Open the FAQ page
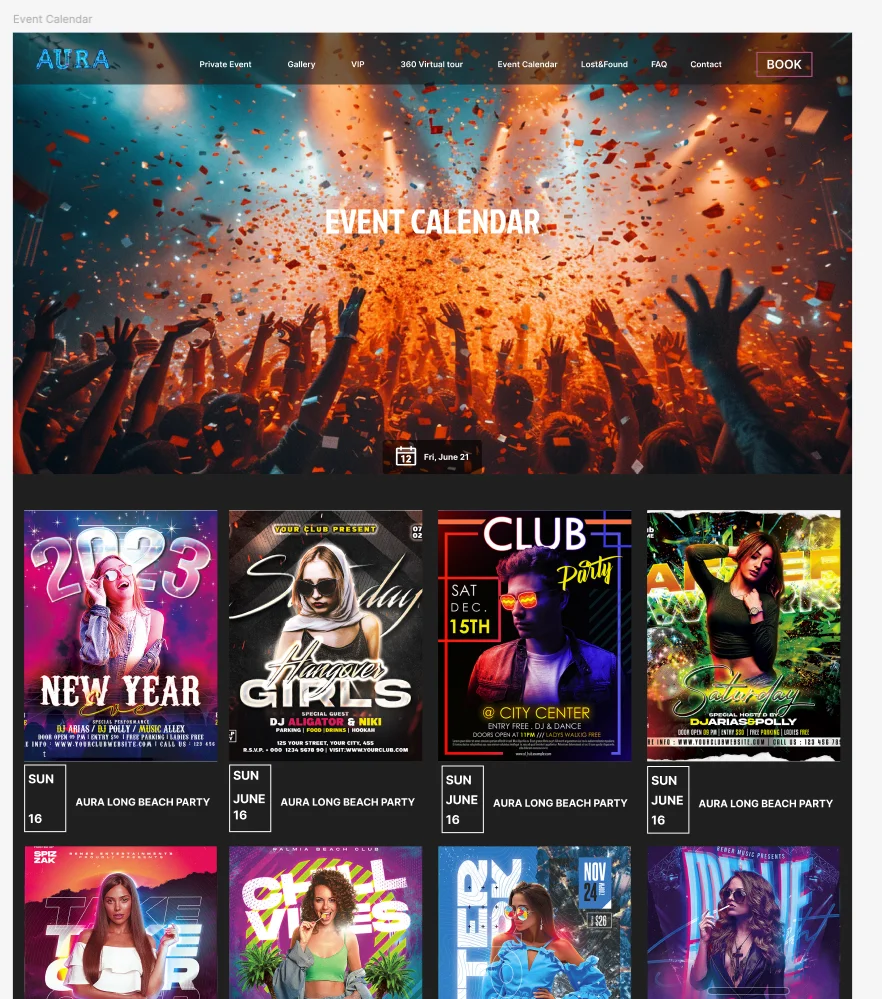 click(659, 64)
